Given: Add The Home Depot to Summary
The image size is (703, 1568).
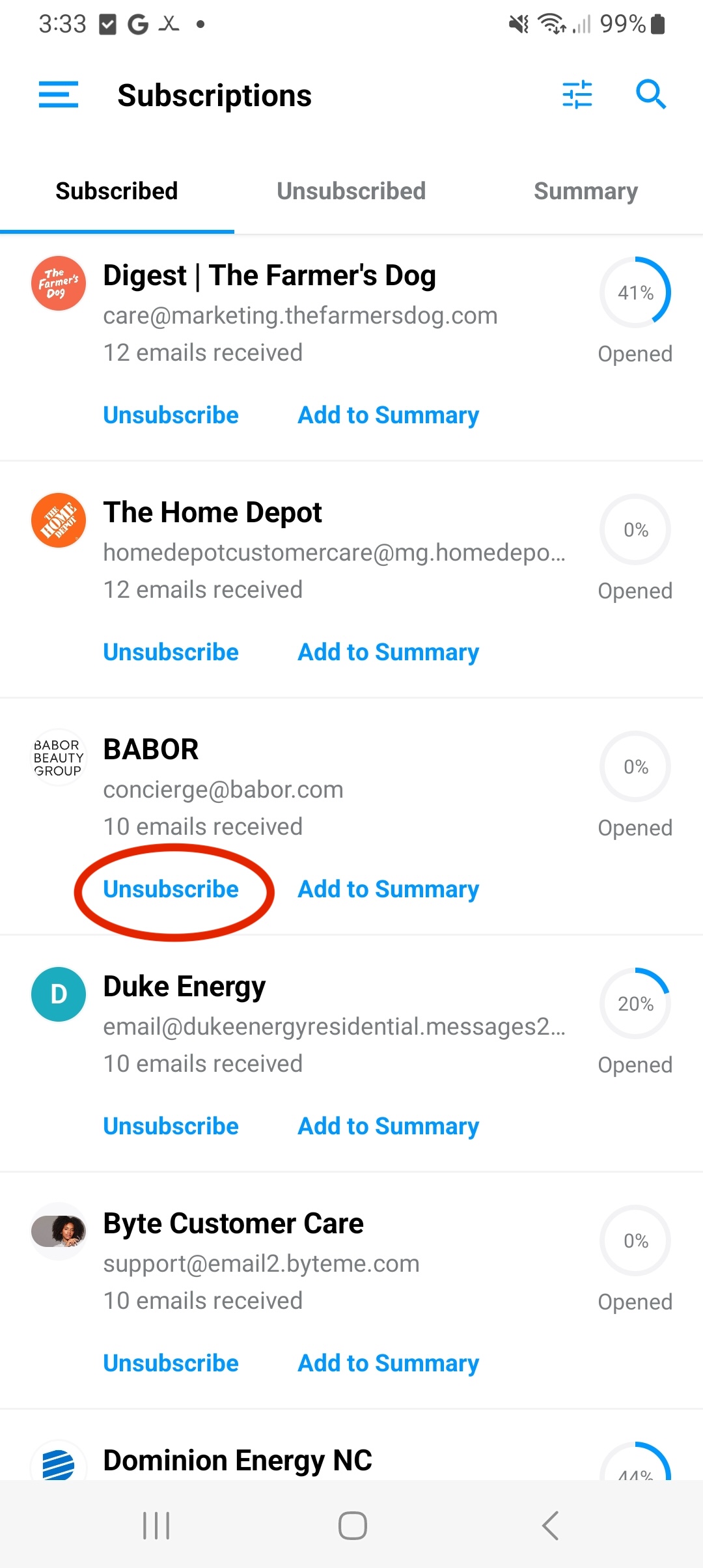Looking at the screenshot, I should 388,652.
